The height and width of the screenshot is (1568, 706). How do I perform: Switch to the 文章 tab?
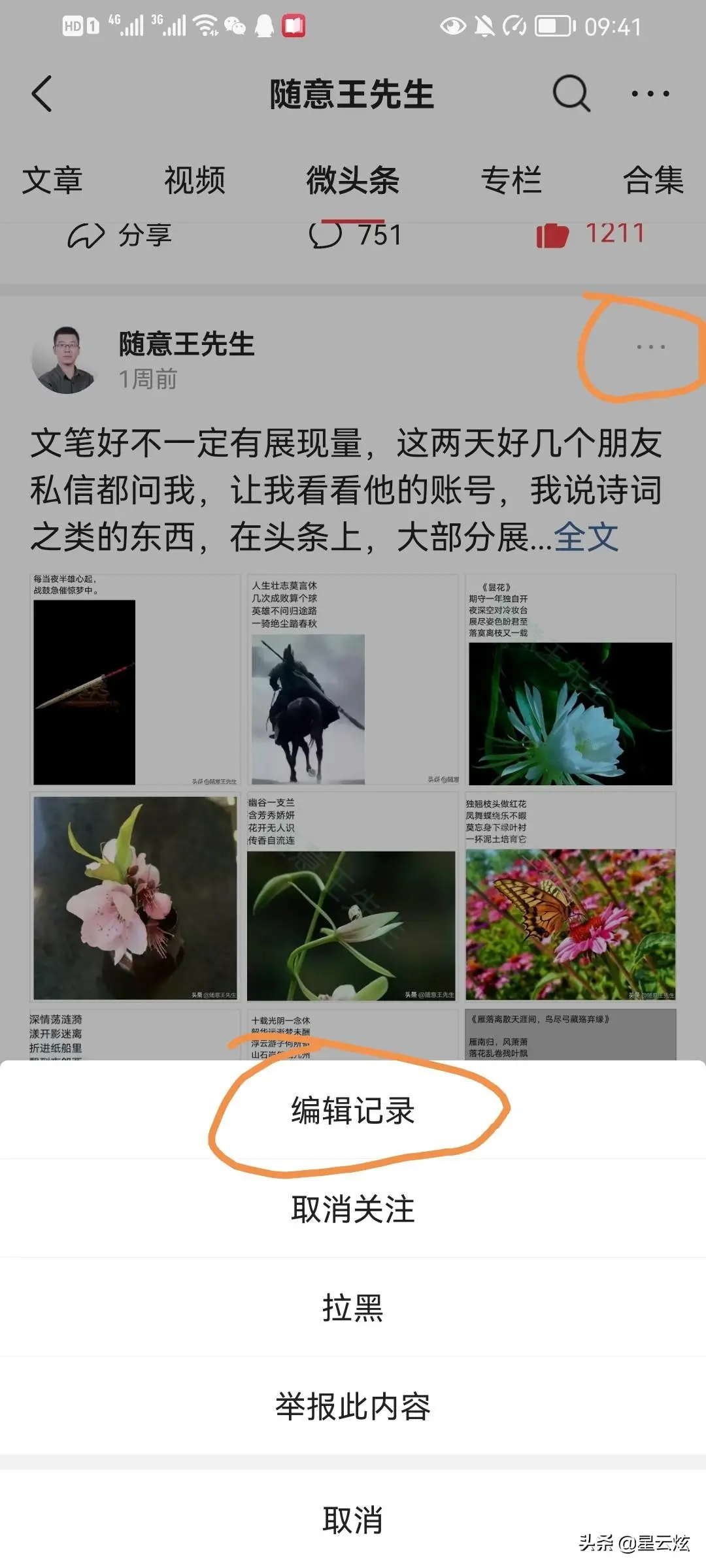coord(52,180)
